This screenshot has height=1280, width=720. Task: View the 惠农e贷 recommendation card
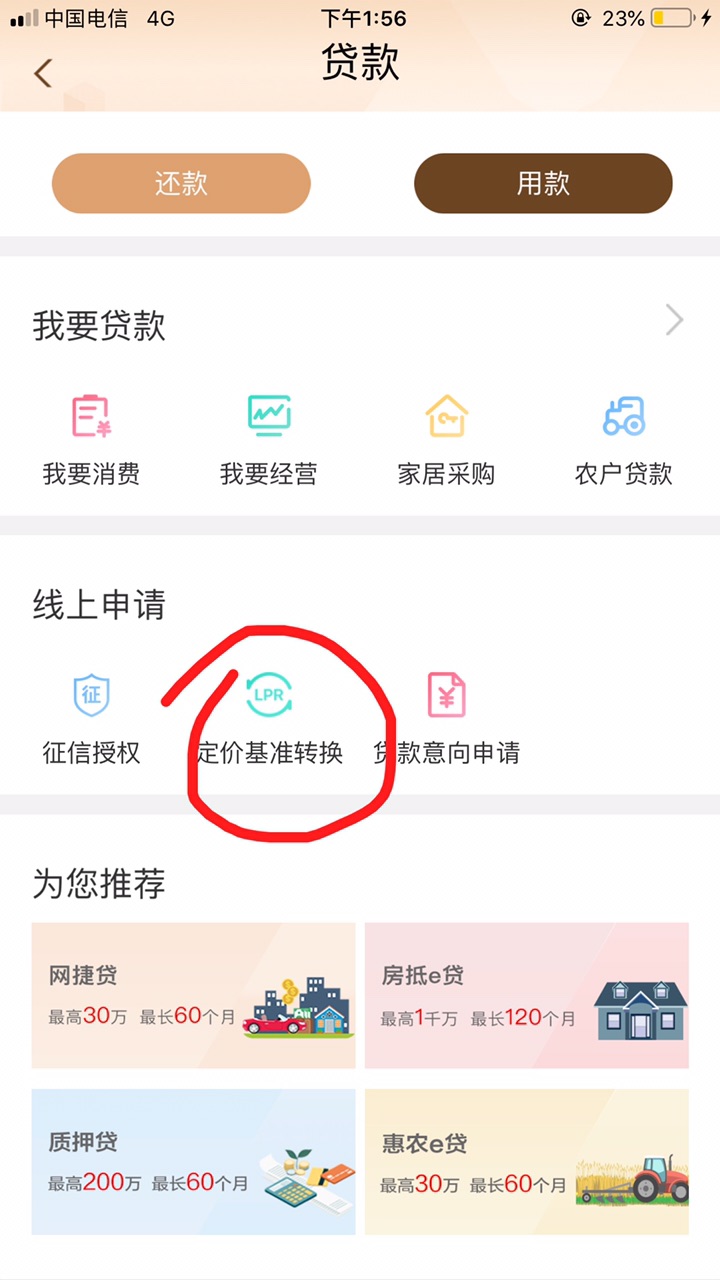pyautogui.click(x=526, y=1161)
